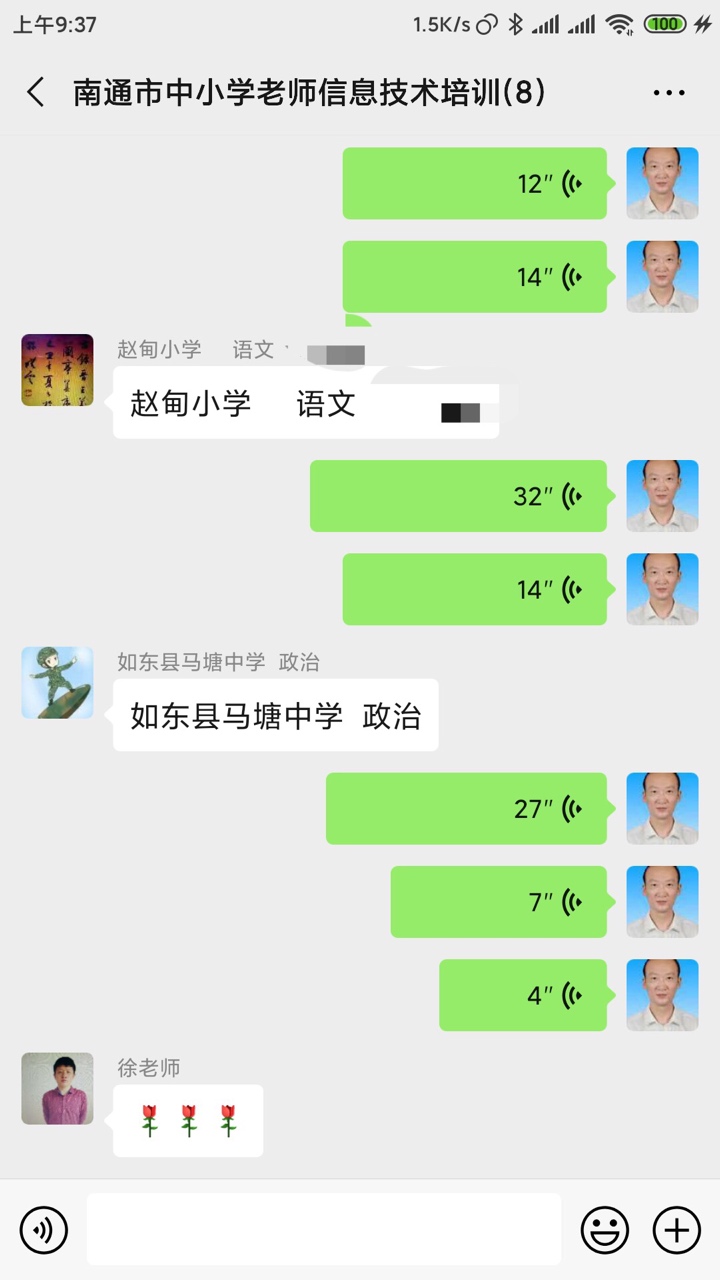The image size is (720, 1280).
Task: Open the plus attachments menu
Action: (x=677, y=1229)
